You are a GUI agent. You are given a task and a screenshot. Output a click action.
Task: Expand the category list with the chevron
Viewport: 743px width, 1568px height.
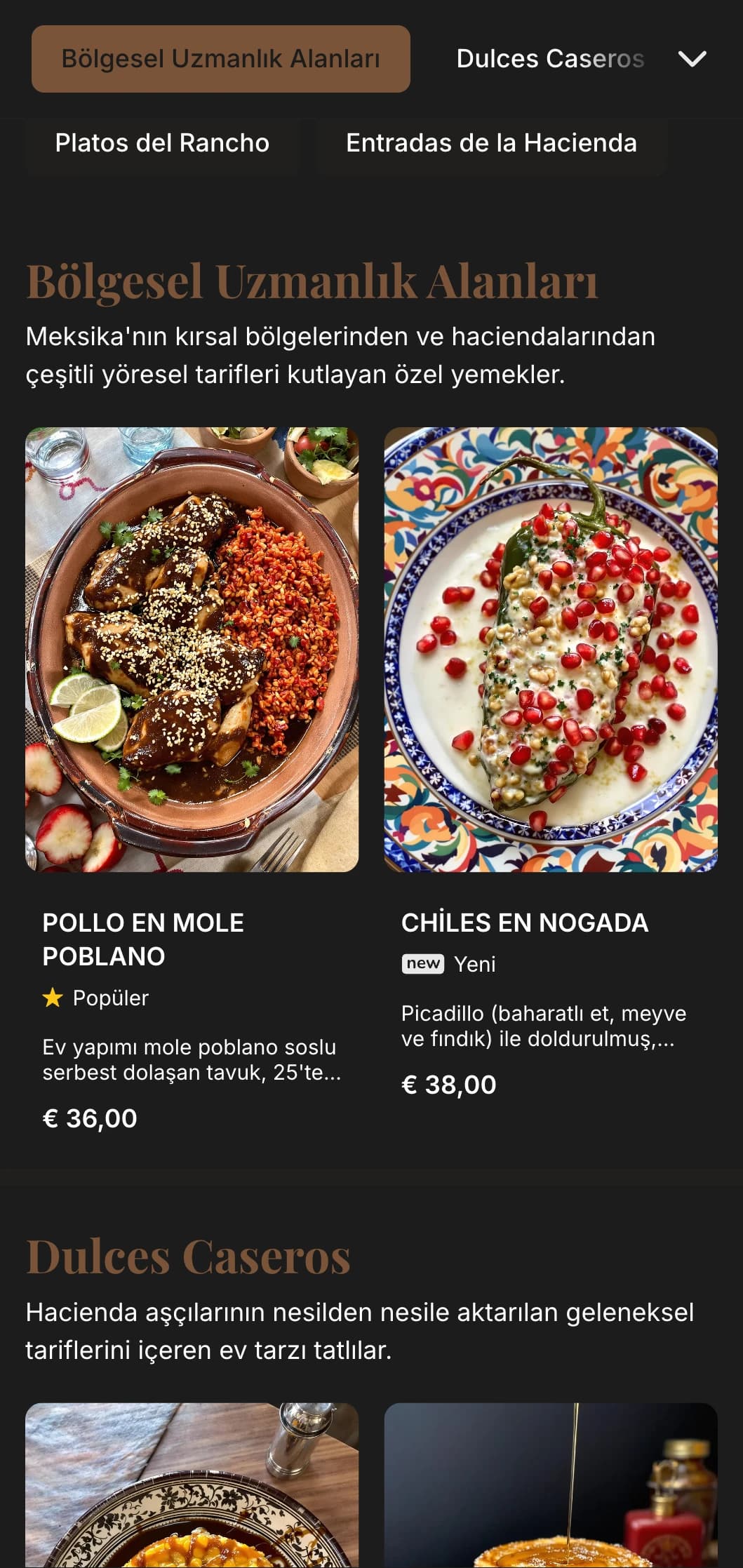[692, 59]
